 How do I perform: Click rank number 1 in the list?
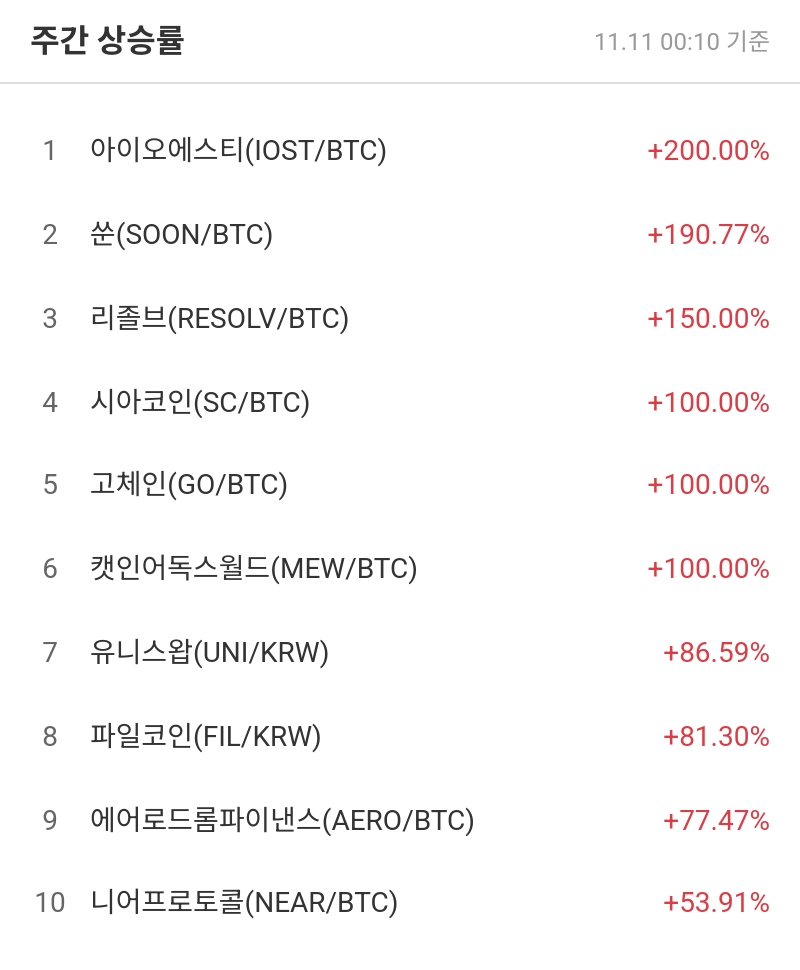point(48,152)
